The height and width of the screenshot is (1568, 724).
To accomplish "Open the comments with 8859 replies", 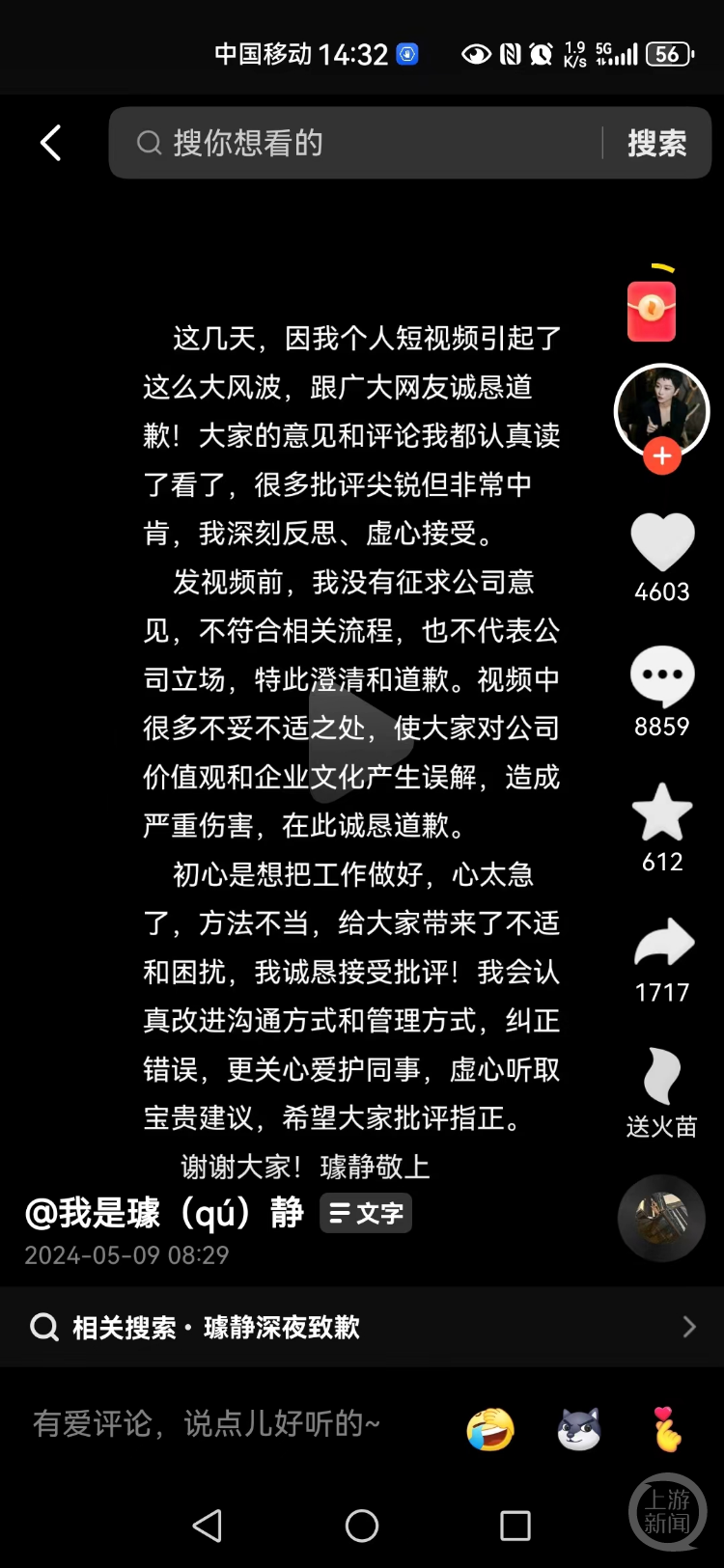I will pos(662,675).
